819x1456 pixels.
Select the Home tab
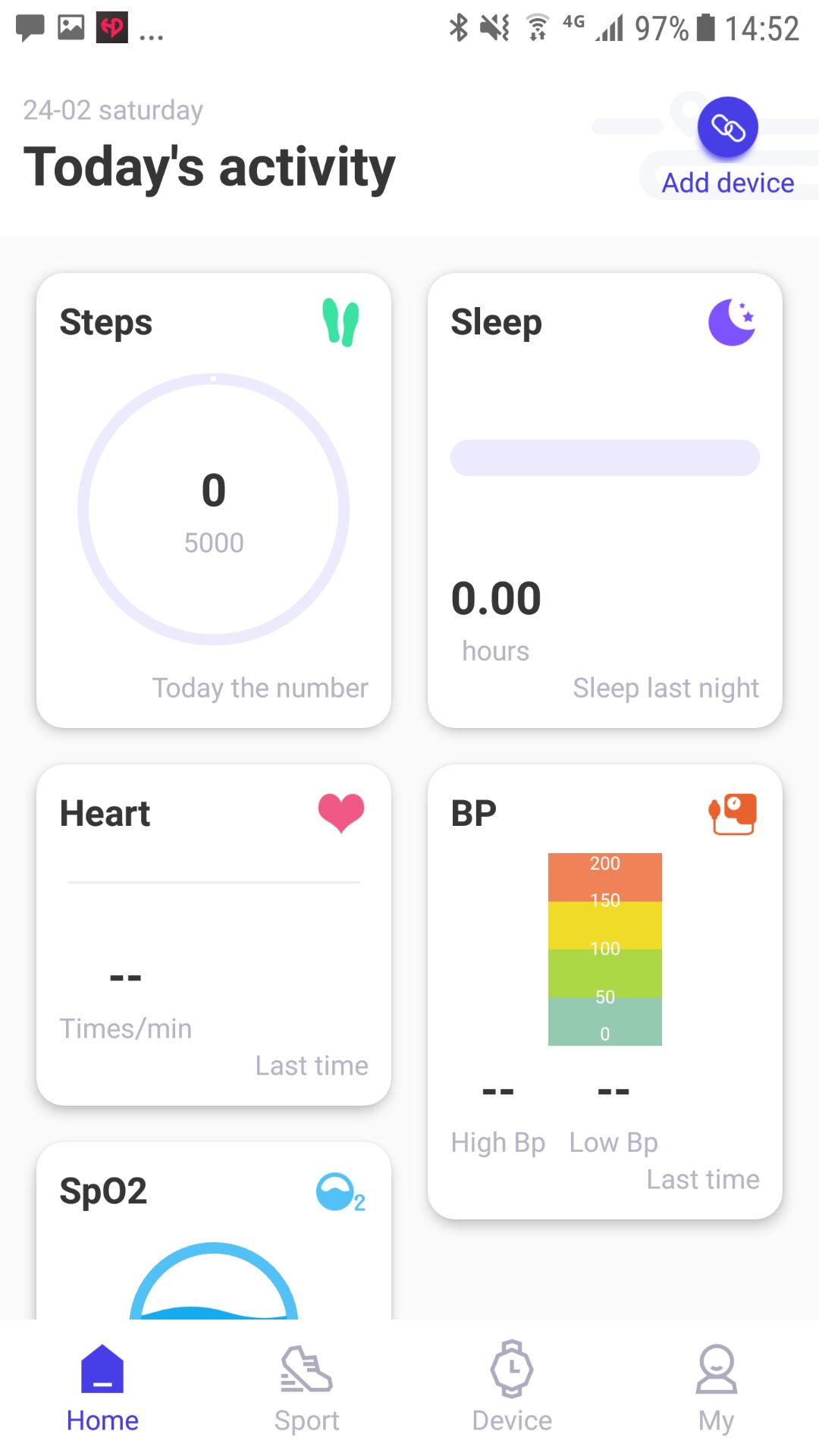point(102,1388)
